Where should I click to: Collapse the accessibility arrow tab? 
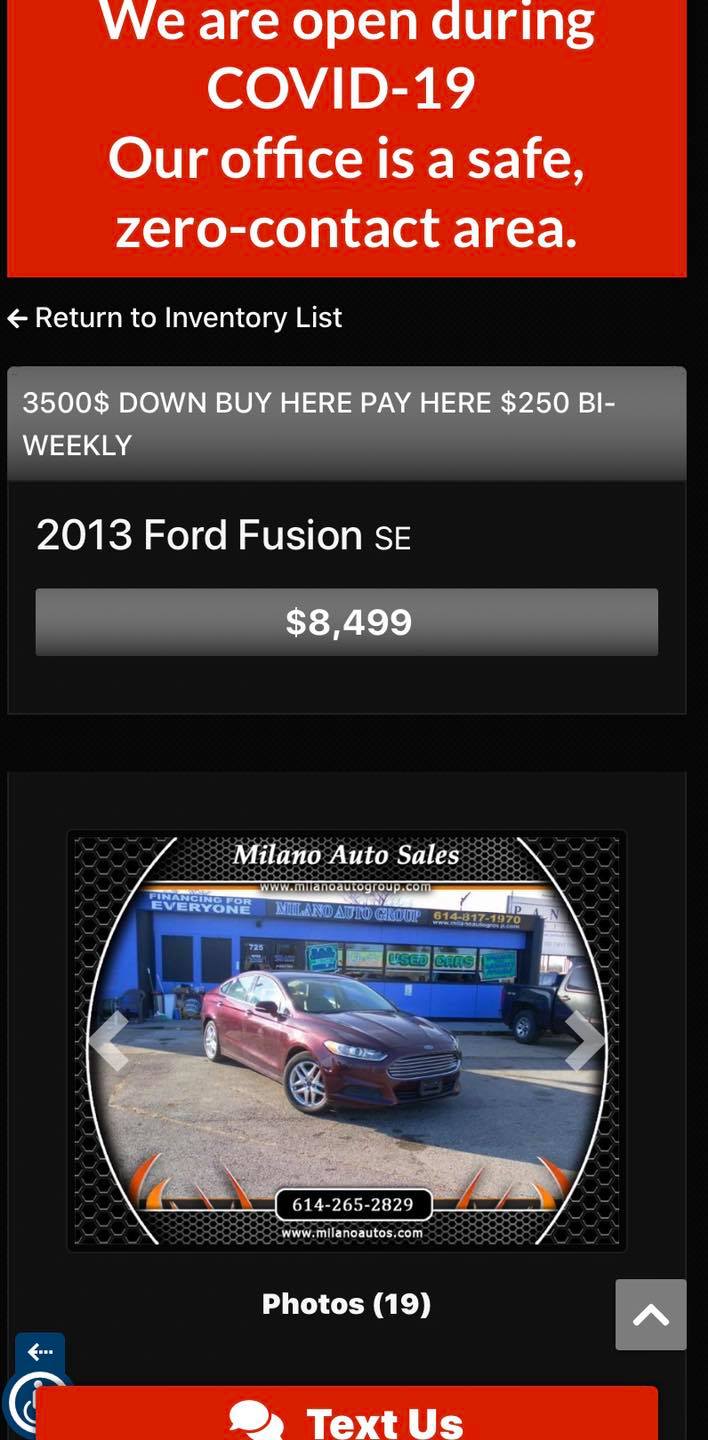coord(40,1352)
